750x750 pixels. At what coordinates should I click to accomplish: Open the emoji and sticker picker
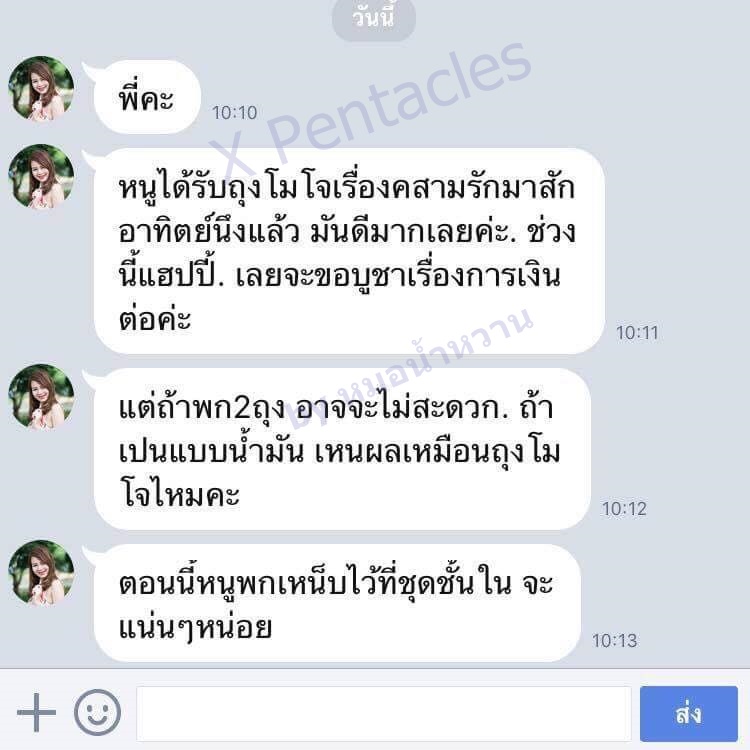coord(97,713)
